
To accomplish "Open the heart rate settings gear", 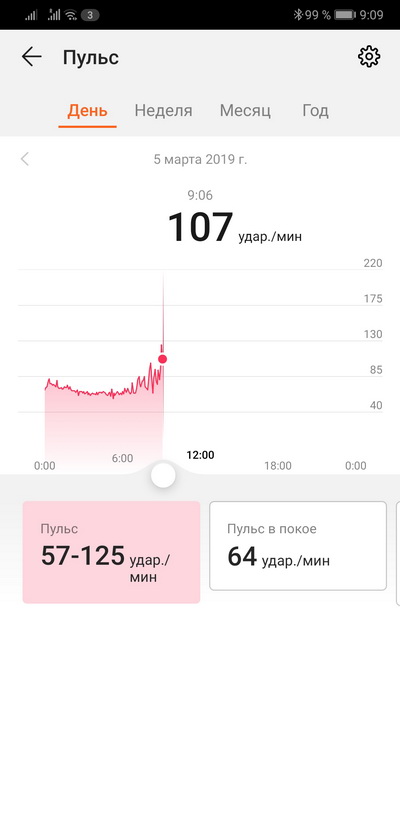I will pyautogui.click(x=369, y=57).
